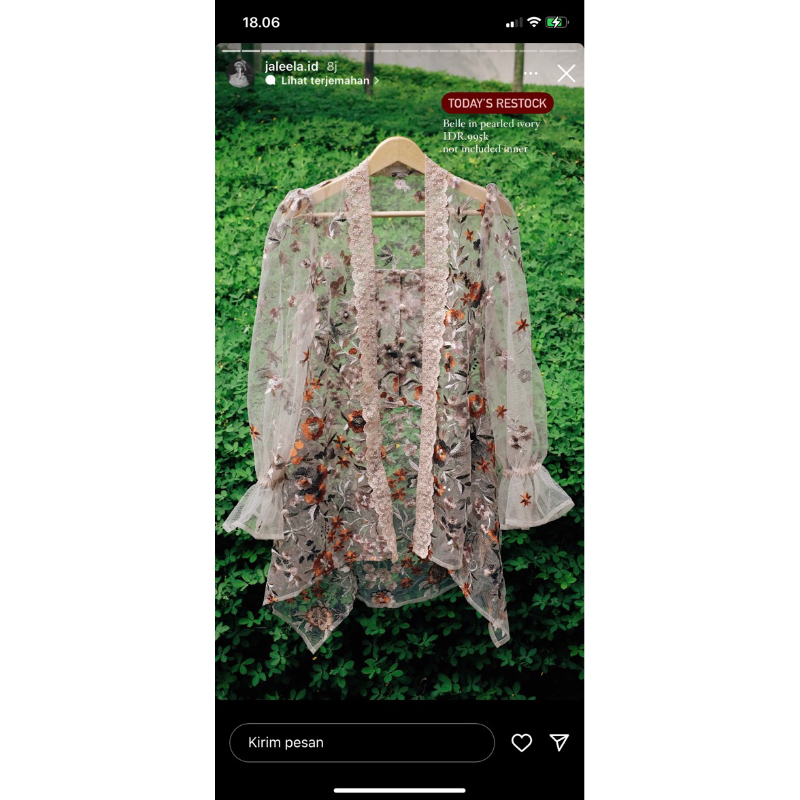Open the jaleela.id profile from its username
This screenshot has height=800, width=800.
(x=291, y=65)
